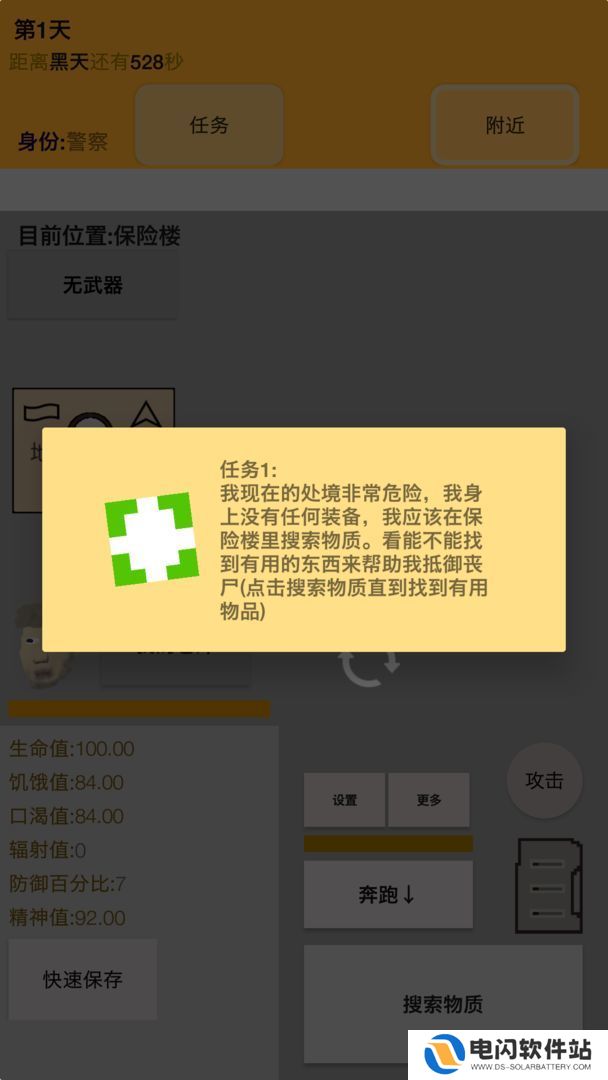Tap the 搜索物质 search supplies button
The height and width of the screenshot is (1080, 608).
point(443,1003)
